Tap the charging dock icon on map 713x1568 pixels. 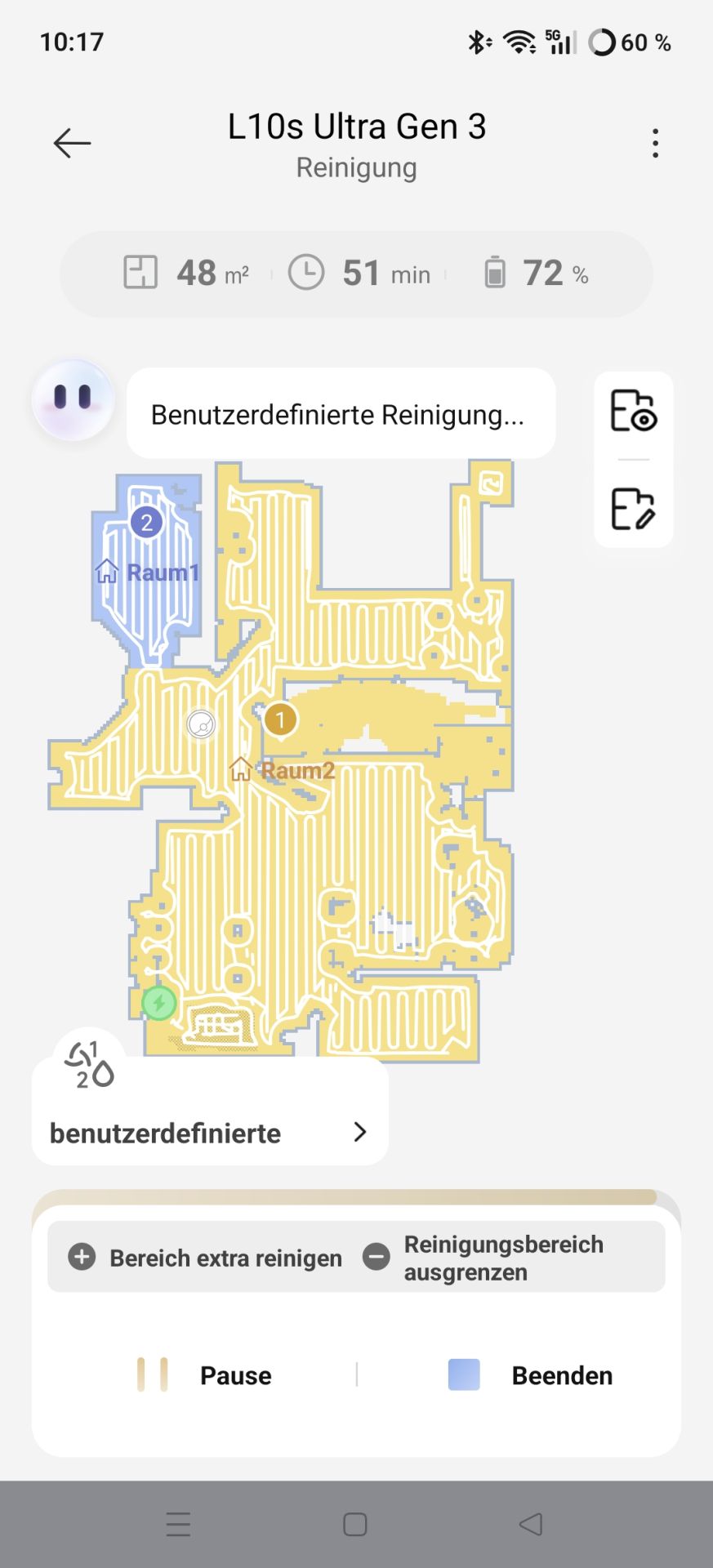pyautogui.click(x=159, y=1003)
